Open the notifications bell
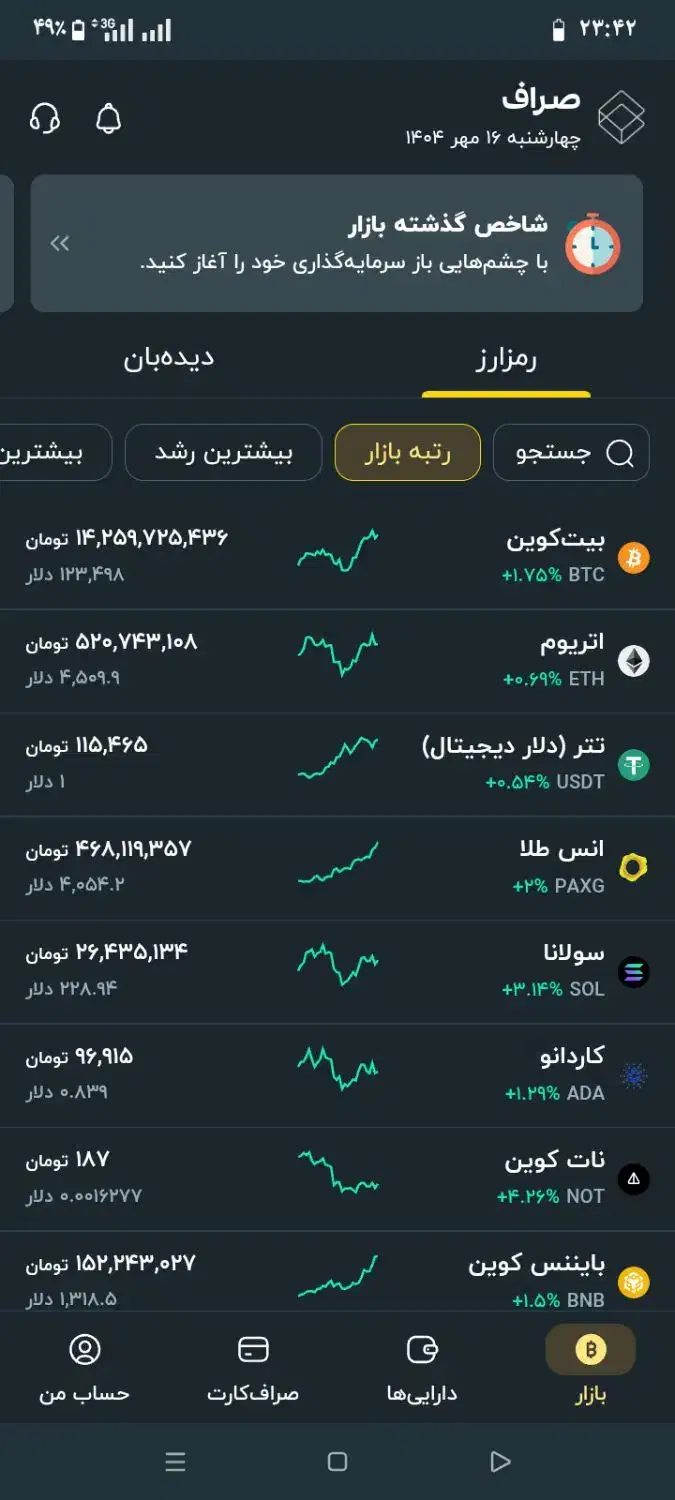 pyautogui.click(x=108, y=119)
